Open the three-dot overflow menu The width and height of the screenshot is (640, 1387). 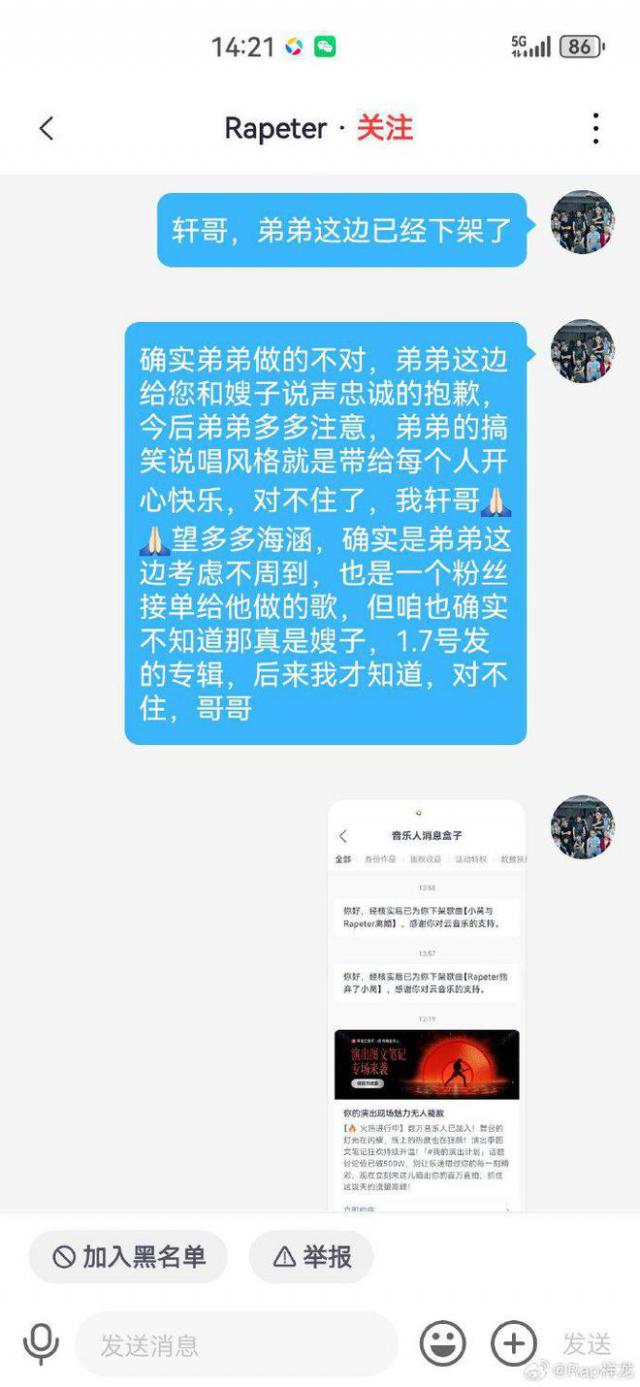pos(595,129)
